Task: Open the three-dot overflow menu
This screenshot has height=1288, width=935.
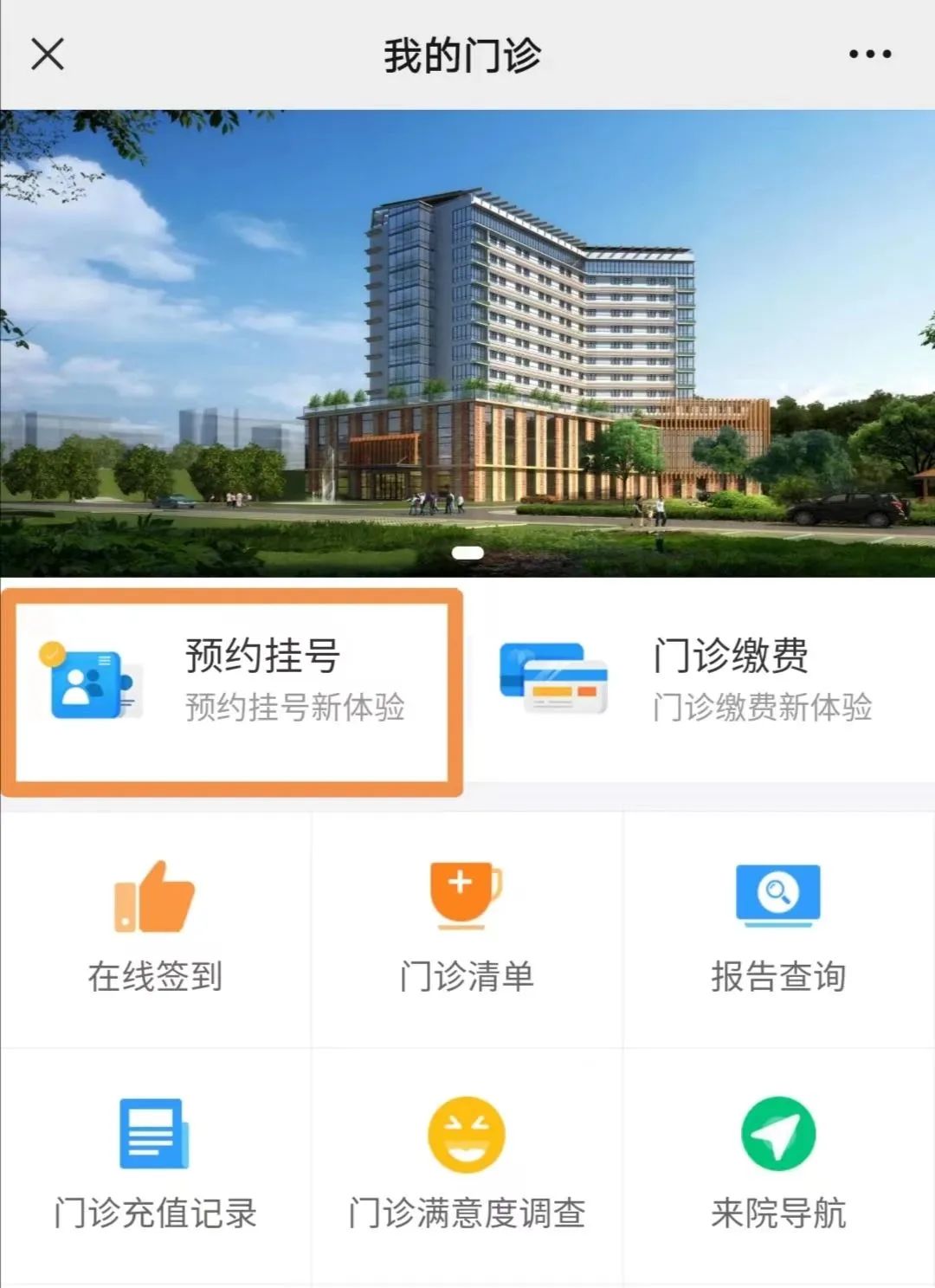Action: tap(869, 55)
